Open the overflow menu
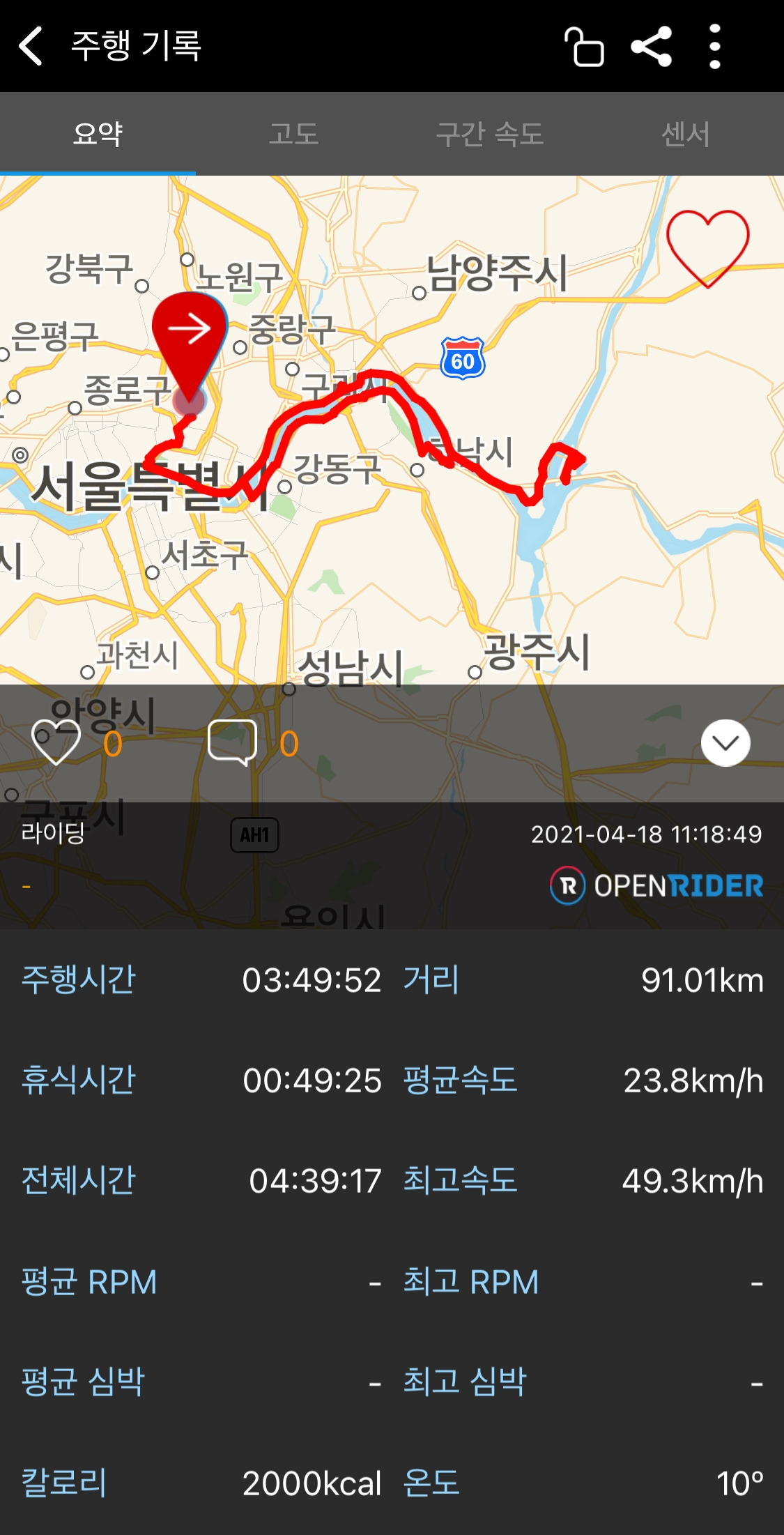 714,47
